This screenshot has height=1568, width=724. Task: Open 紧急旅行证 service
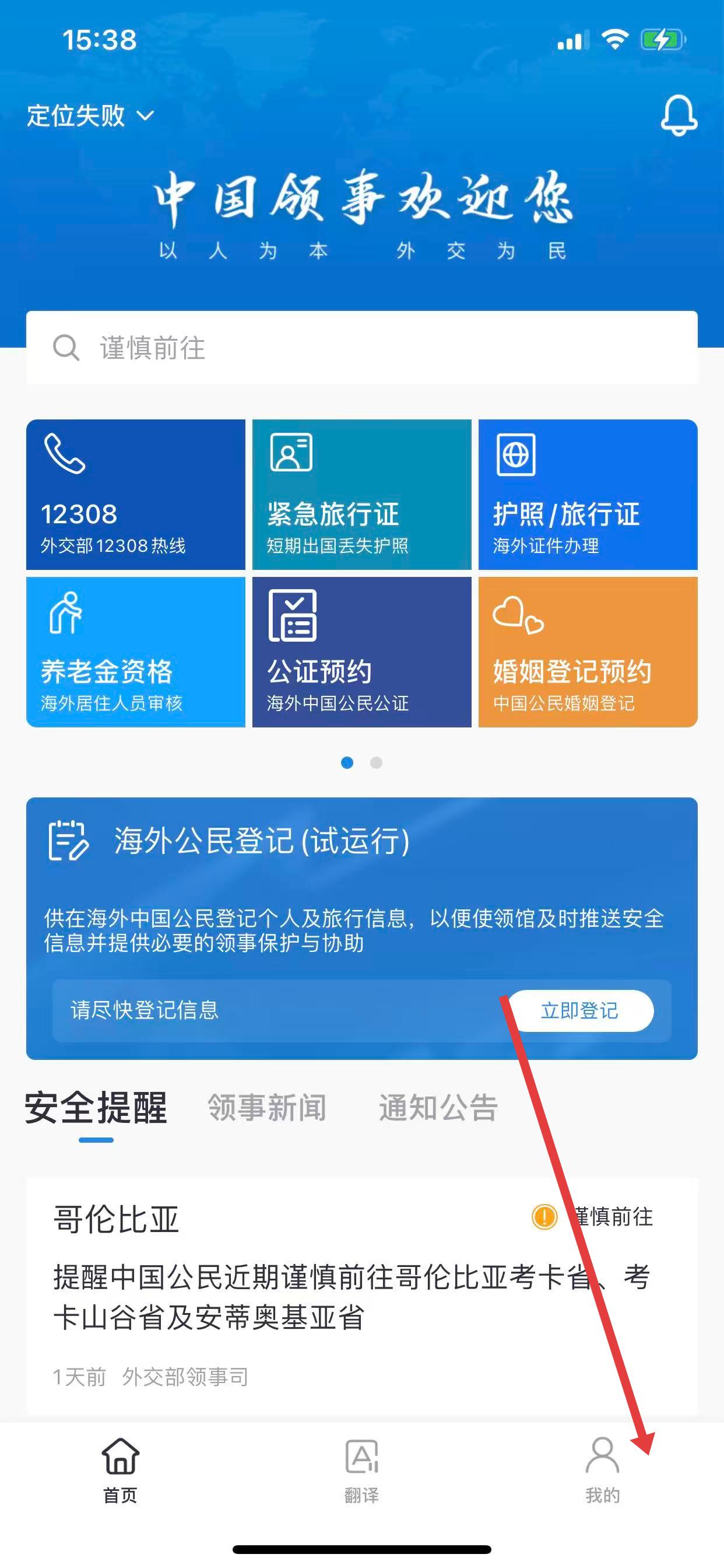(361, 494)
